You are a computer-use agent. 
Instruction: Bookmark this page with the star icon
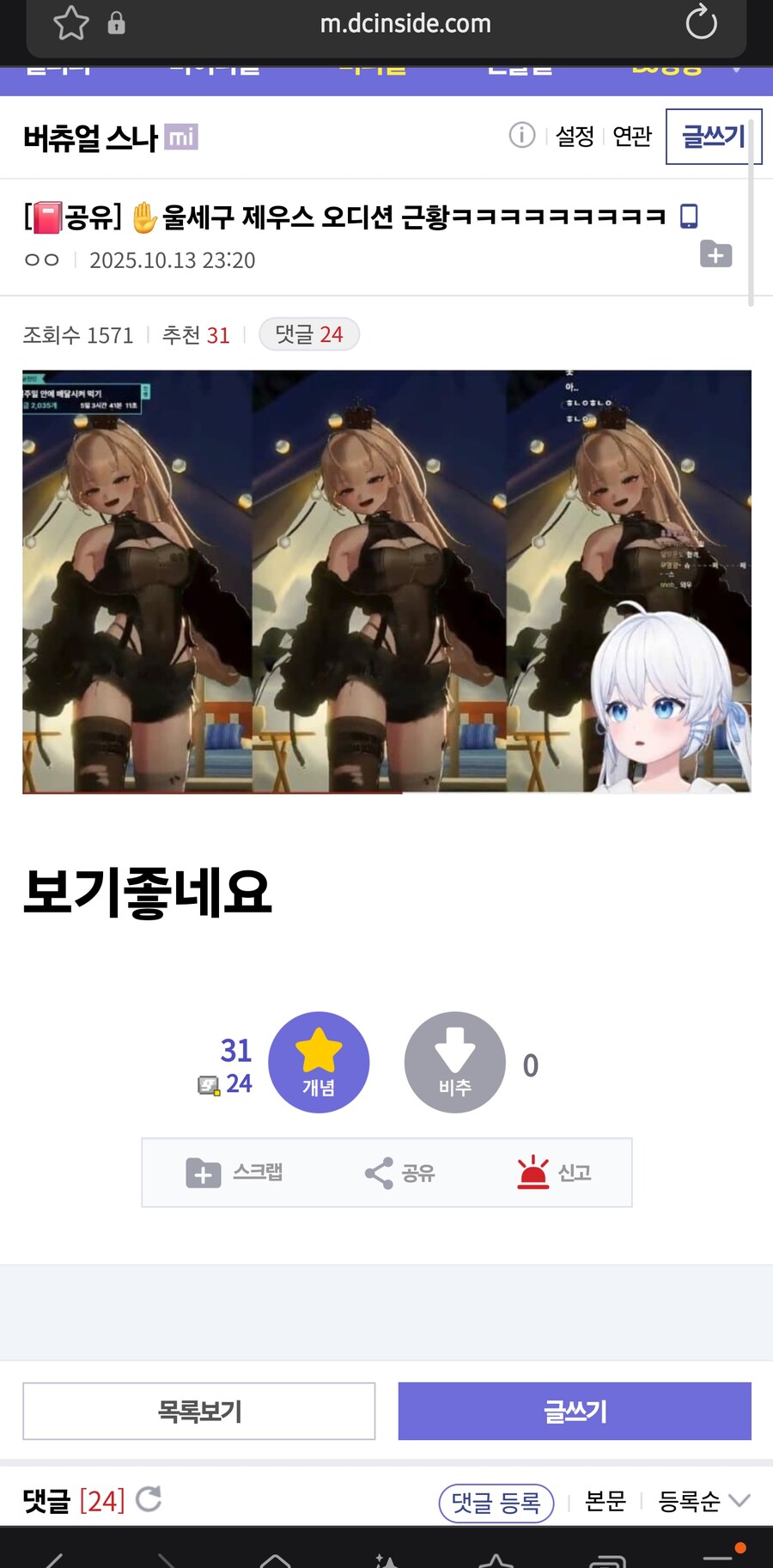click(x=70, y=23)
